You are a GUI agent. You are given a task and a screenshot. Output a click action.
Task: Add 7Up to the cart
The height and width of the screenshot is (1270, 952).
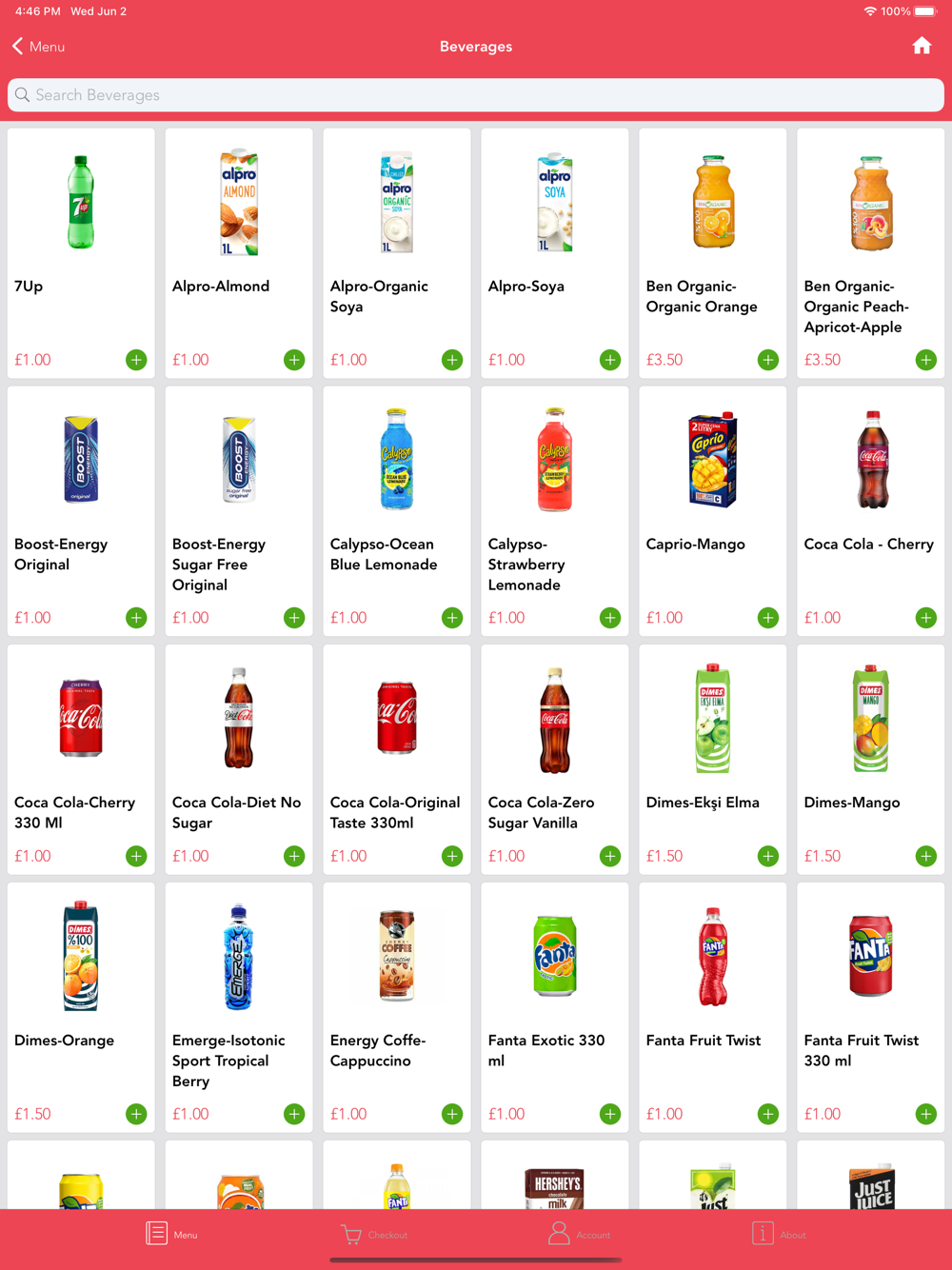[x=136, y=360]
